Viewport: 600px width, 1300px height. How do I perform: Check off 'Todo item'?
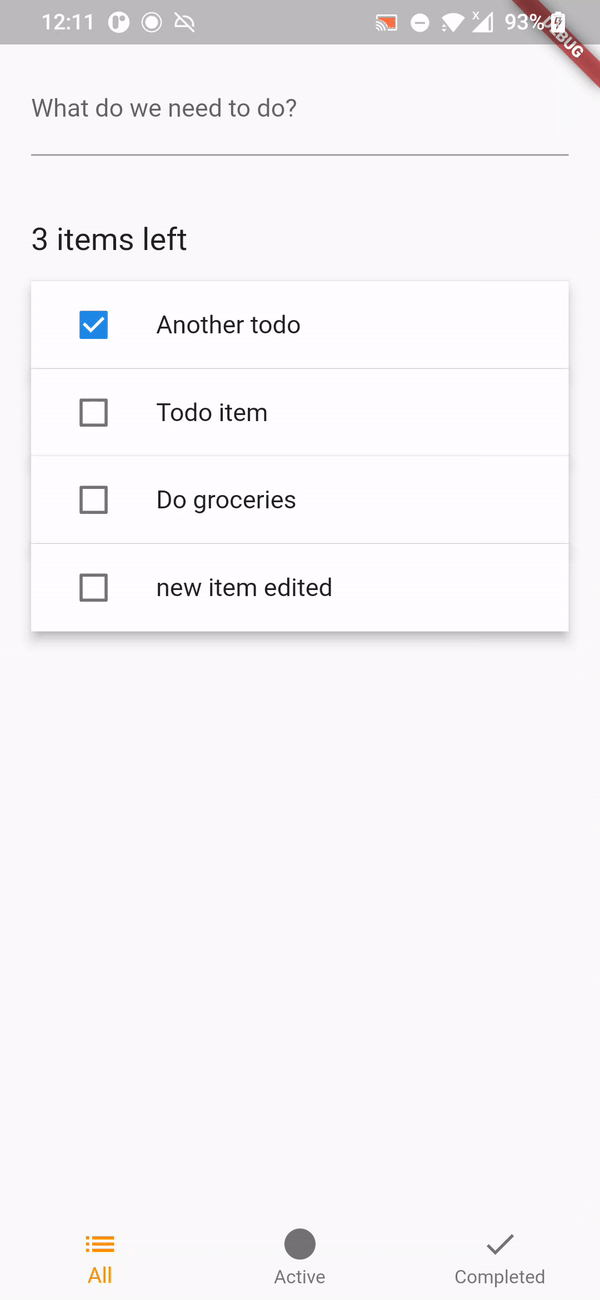pyautogui.click(x=94, y=412)
